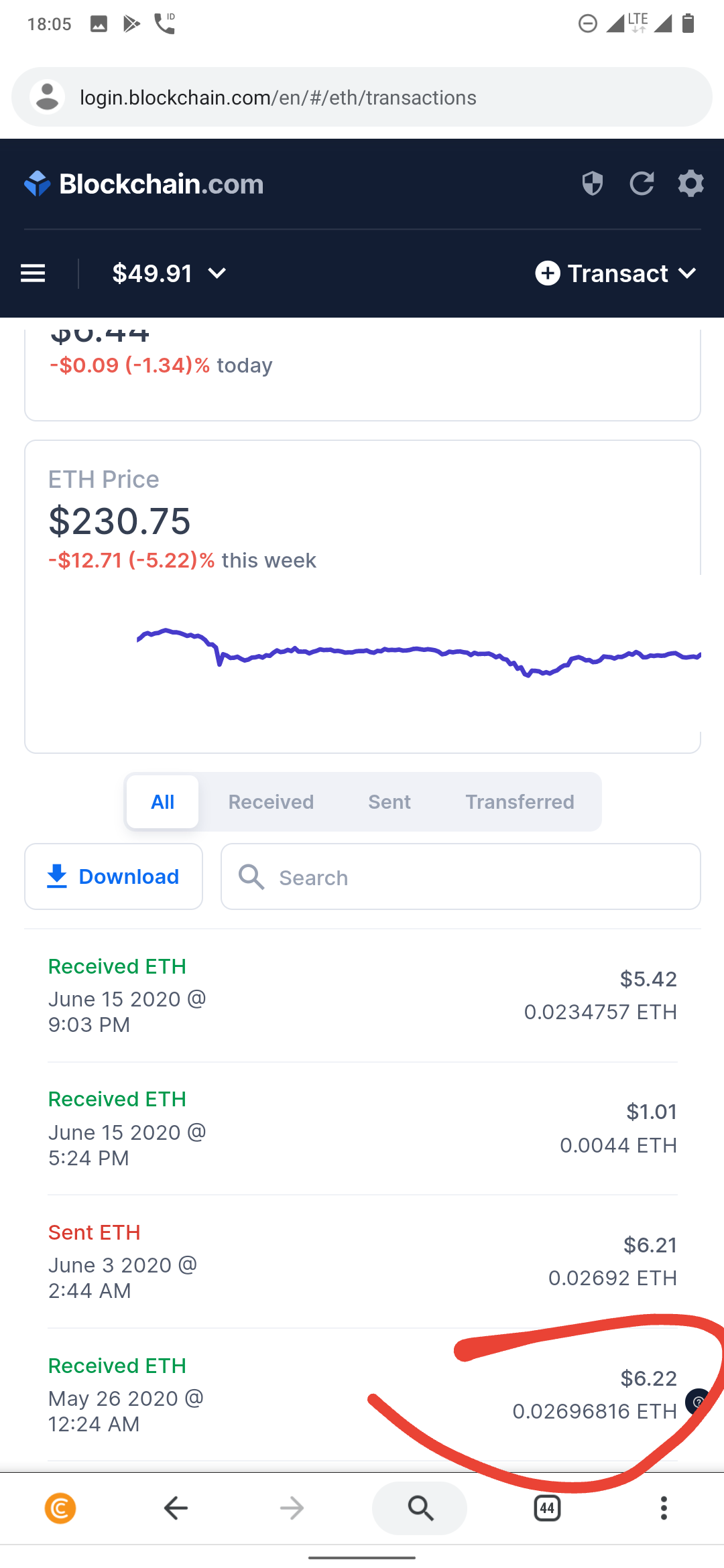Image resolution: width=724 pixels, height=1568 pixels.
Task: Open the browser tab switcher showing 44
Action: [x=547, y=1508]
